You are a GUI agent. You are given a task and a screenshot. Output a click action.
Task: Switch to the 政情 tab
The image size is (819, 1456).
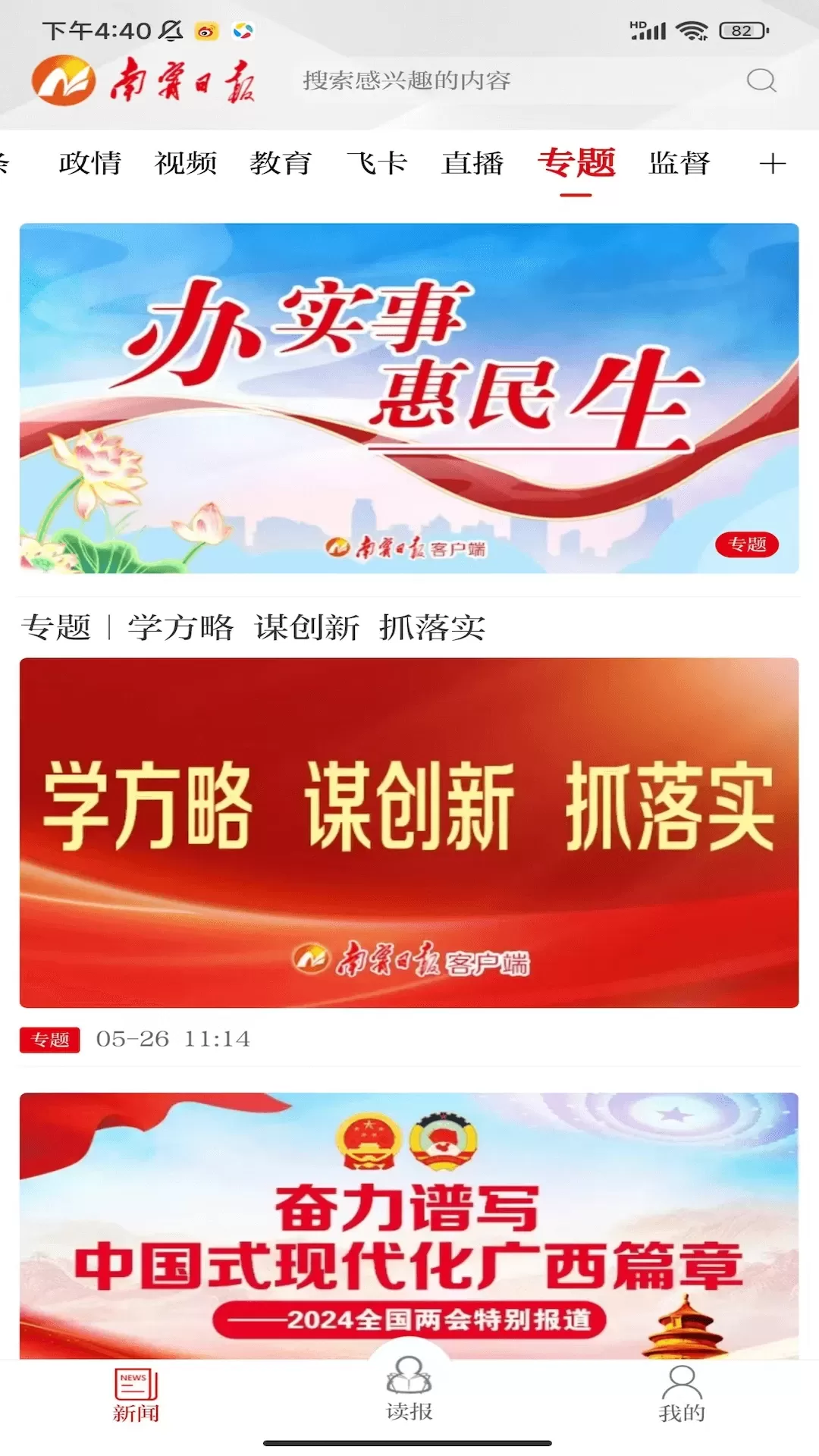pyautogui.click(x=89, y=163)
